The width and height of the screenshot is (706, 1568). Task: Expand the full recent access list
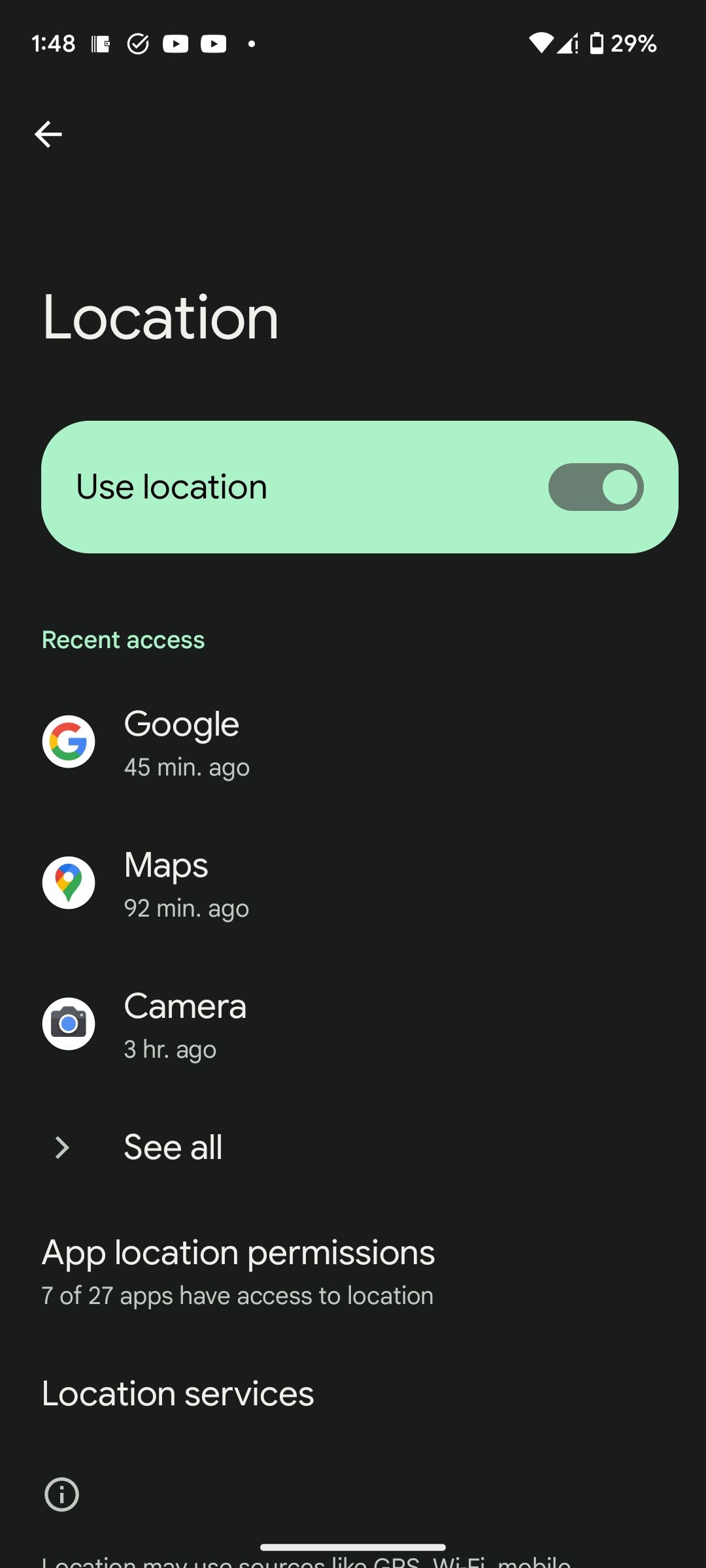(172, 1147)
